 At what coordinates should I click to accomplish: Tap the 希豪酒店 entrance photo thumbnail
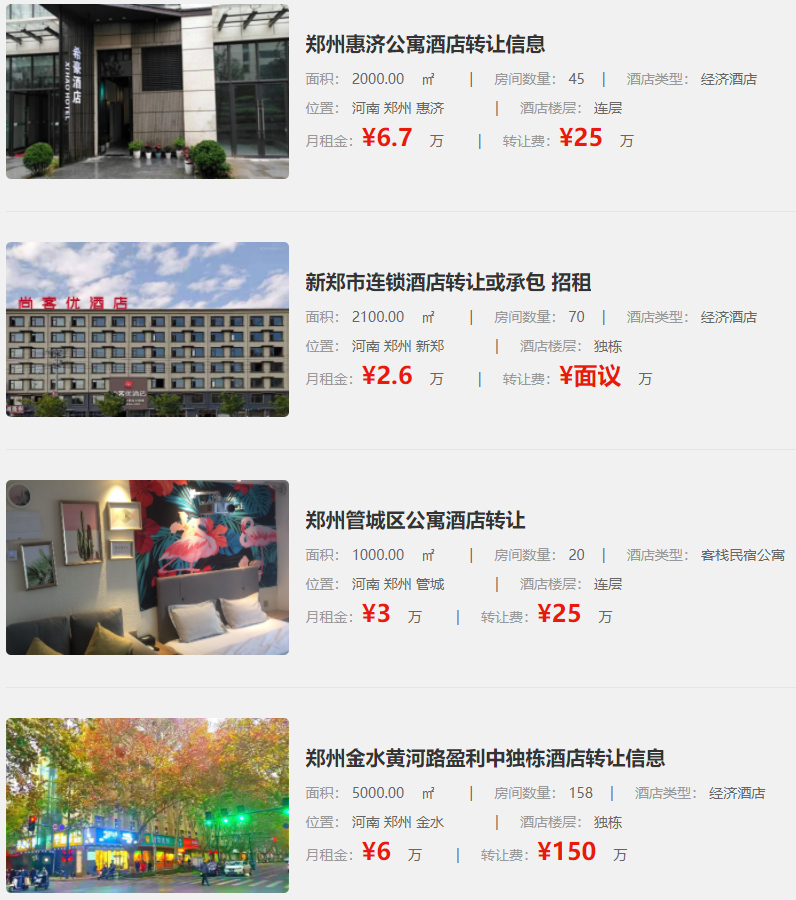(x=147, y=91)
